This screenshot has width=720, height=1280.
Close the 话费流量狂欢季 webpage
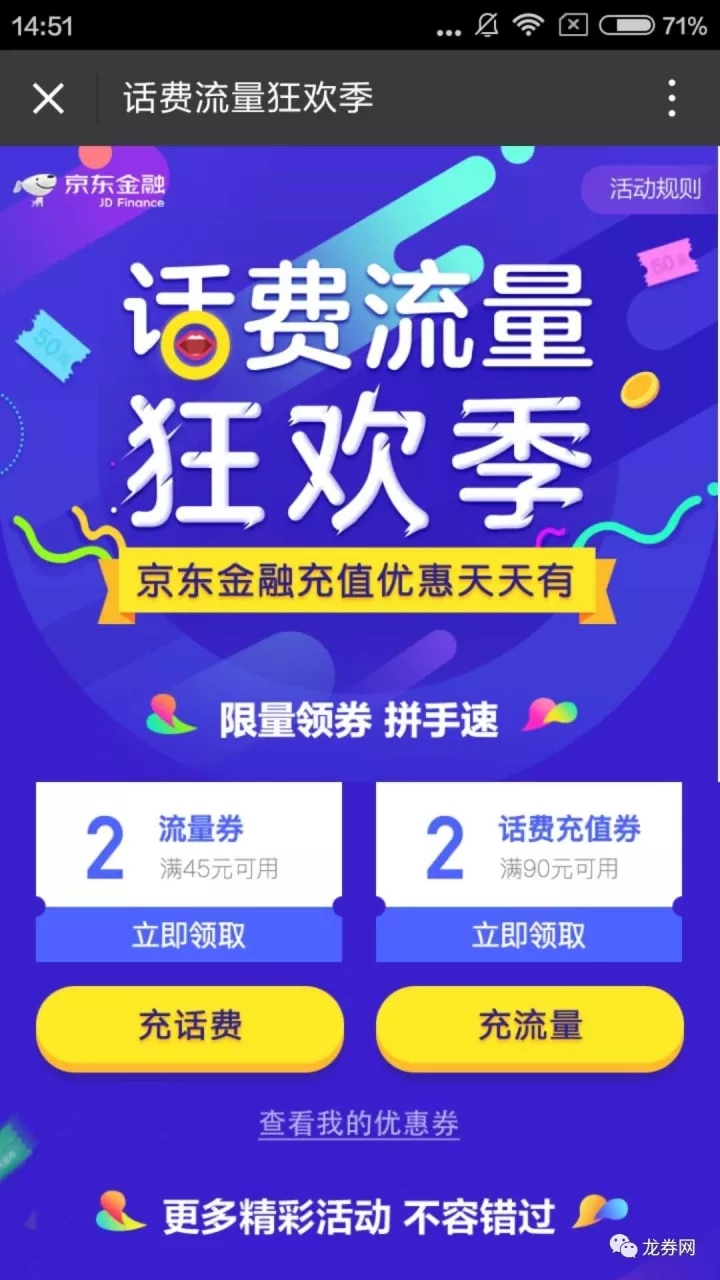click(x=48, y=98)
